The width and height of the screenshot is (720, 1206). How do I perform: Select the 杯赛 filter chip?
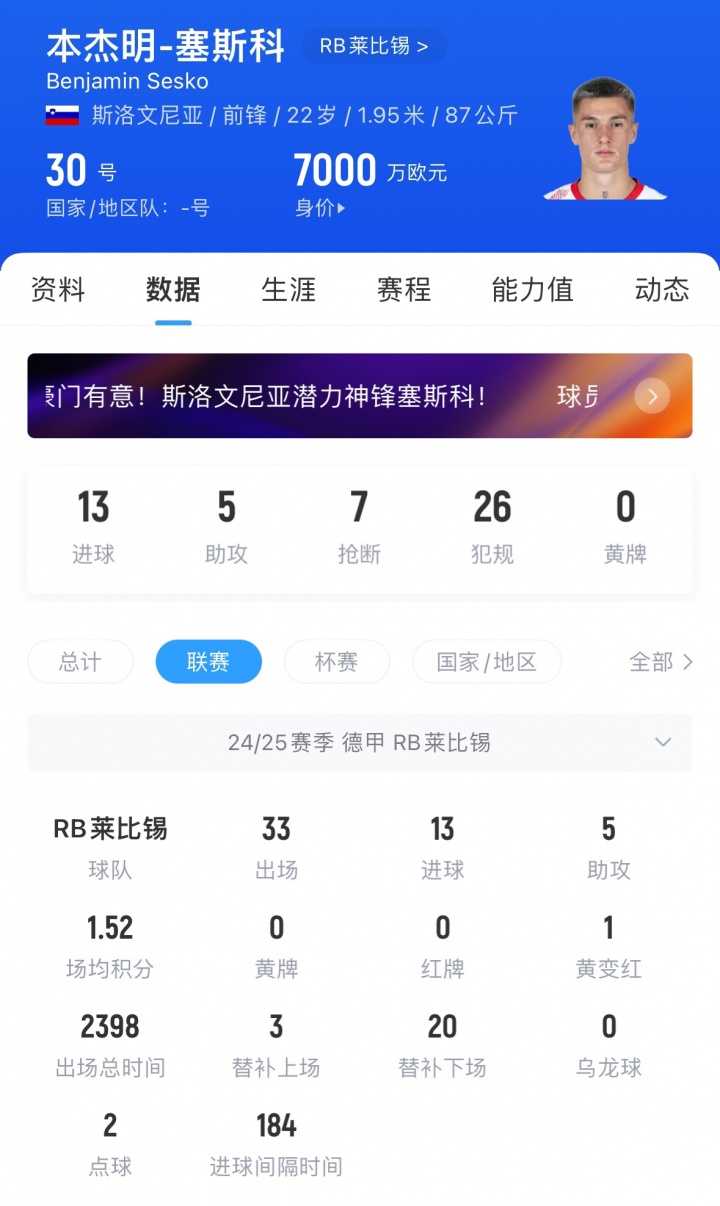pos(336,662)
